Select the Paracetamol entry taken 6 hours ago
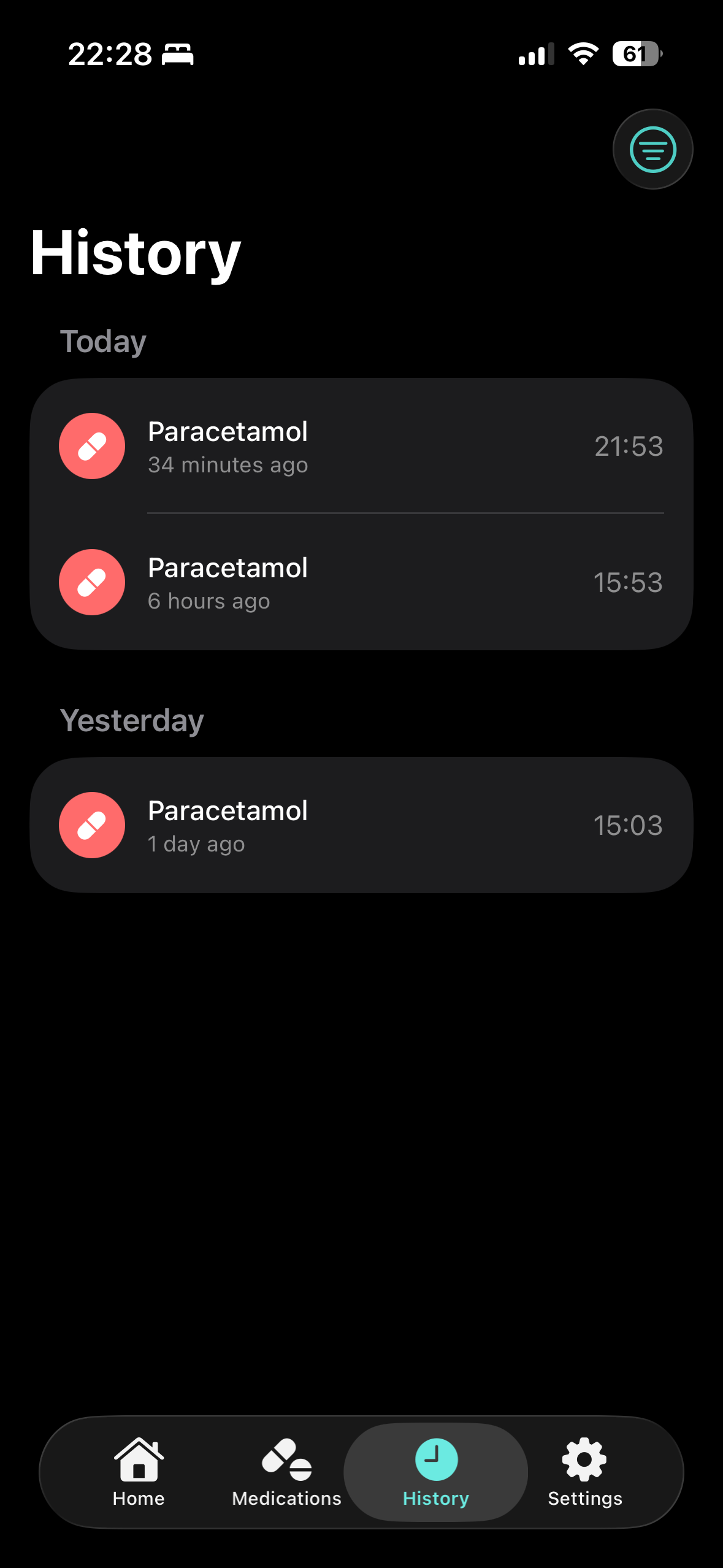 pos(362,582)
